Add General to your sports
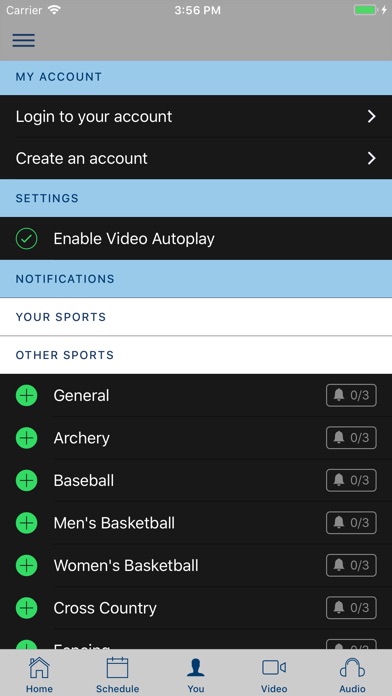This screenshot has height=696, width=392. click(27, 395)
